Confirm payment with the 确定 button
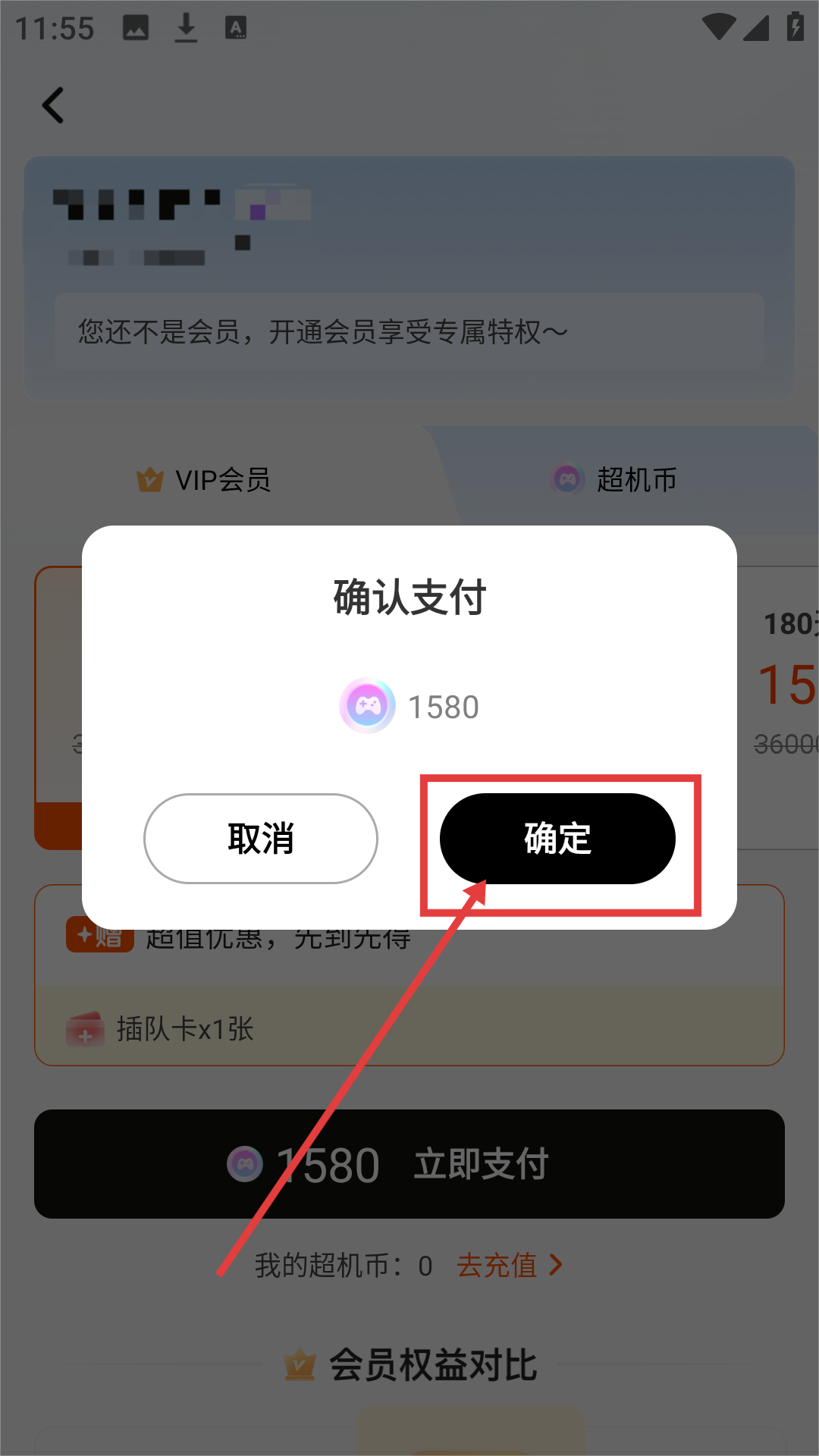Viewport: 819px width, 1456px height. [557, 838]
